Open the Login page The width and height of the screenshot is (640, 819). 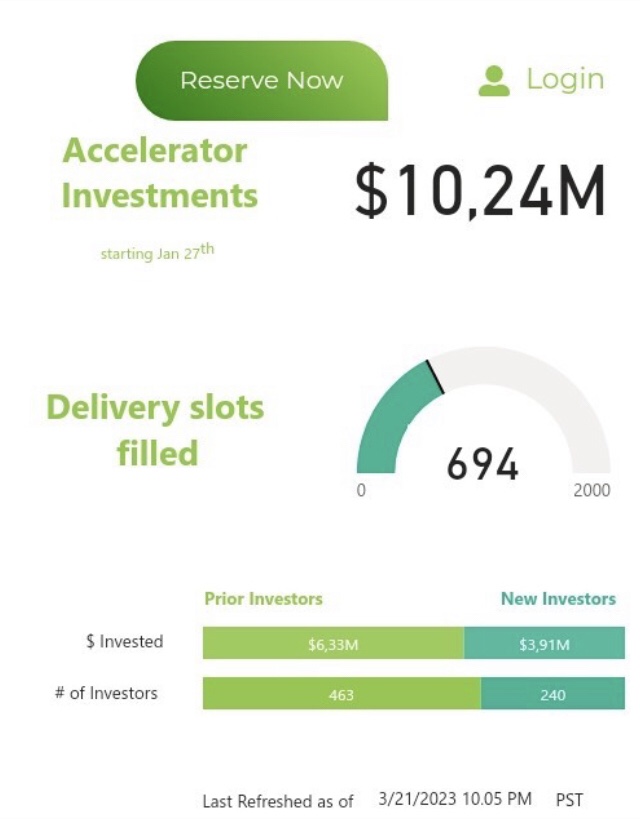click(542, 79)
